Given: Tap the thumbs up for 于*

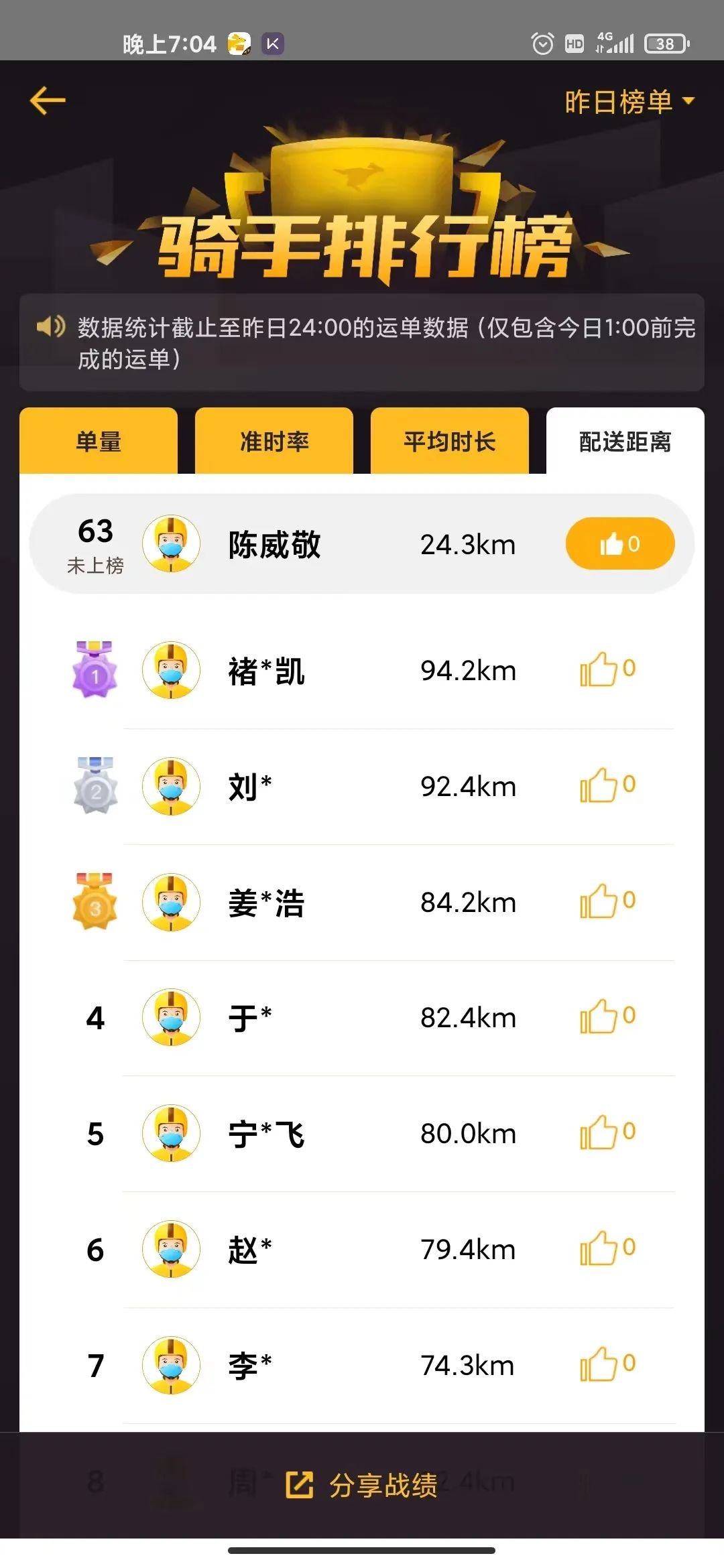Looking at the screenshot, I should click(607, 1017).
